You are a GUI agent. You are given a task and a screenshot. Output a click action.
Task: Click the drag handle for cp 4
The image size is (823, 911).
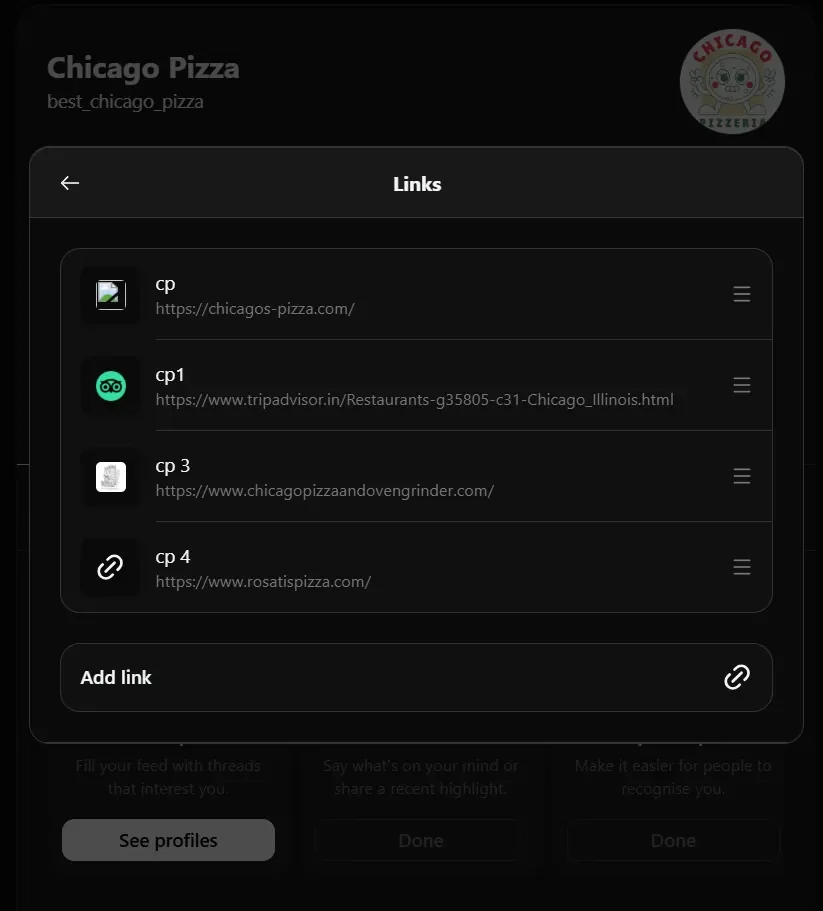(741, 567)
